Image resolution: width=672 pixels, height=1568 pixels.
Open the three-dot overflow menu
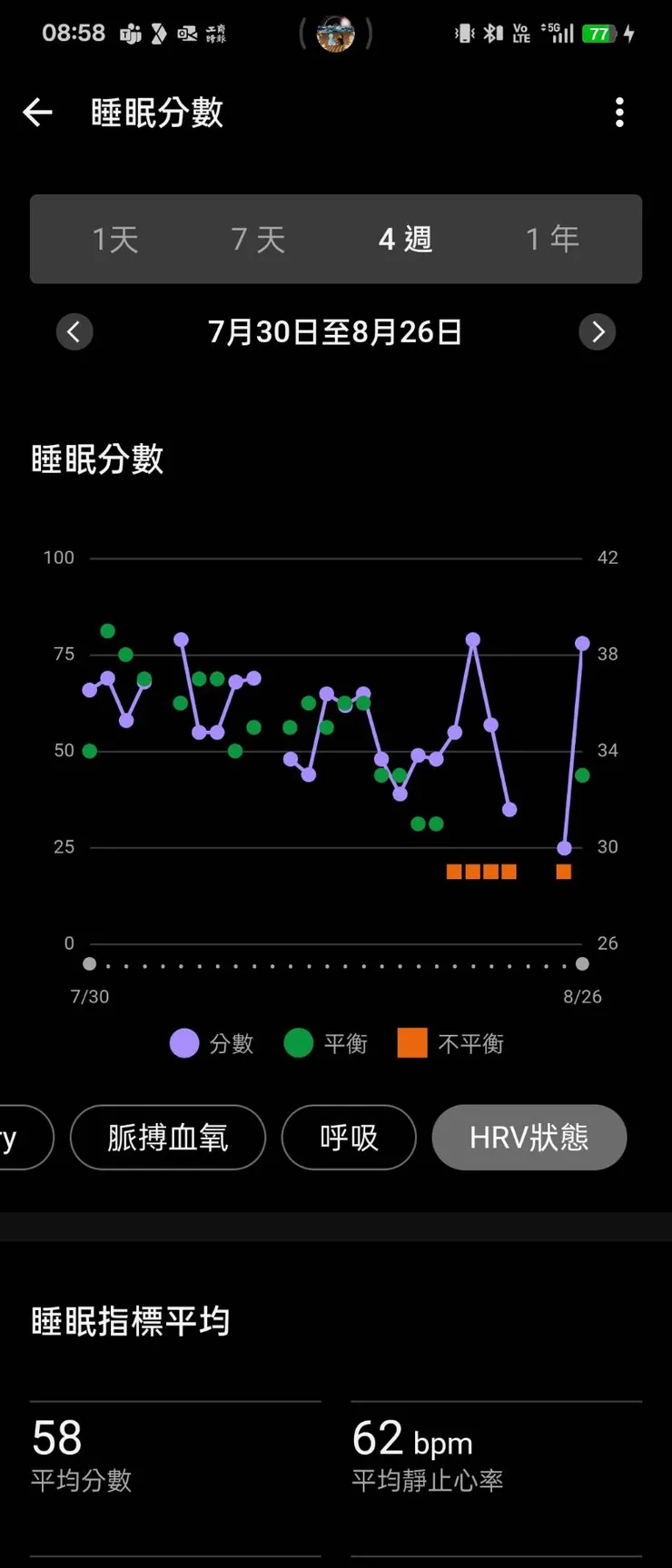[619, 112]
